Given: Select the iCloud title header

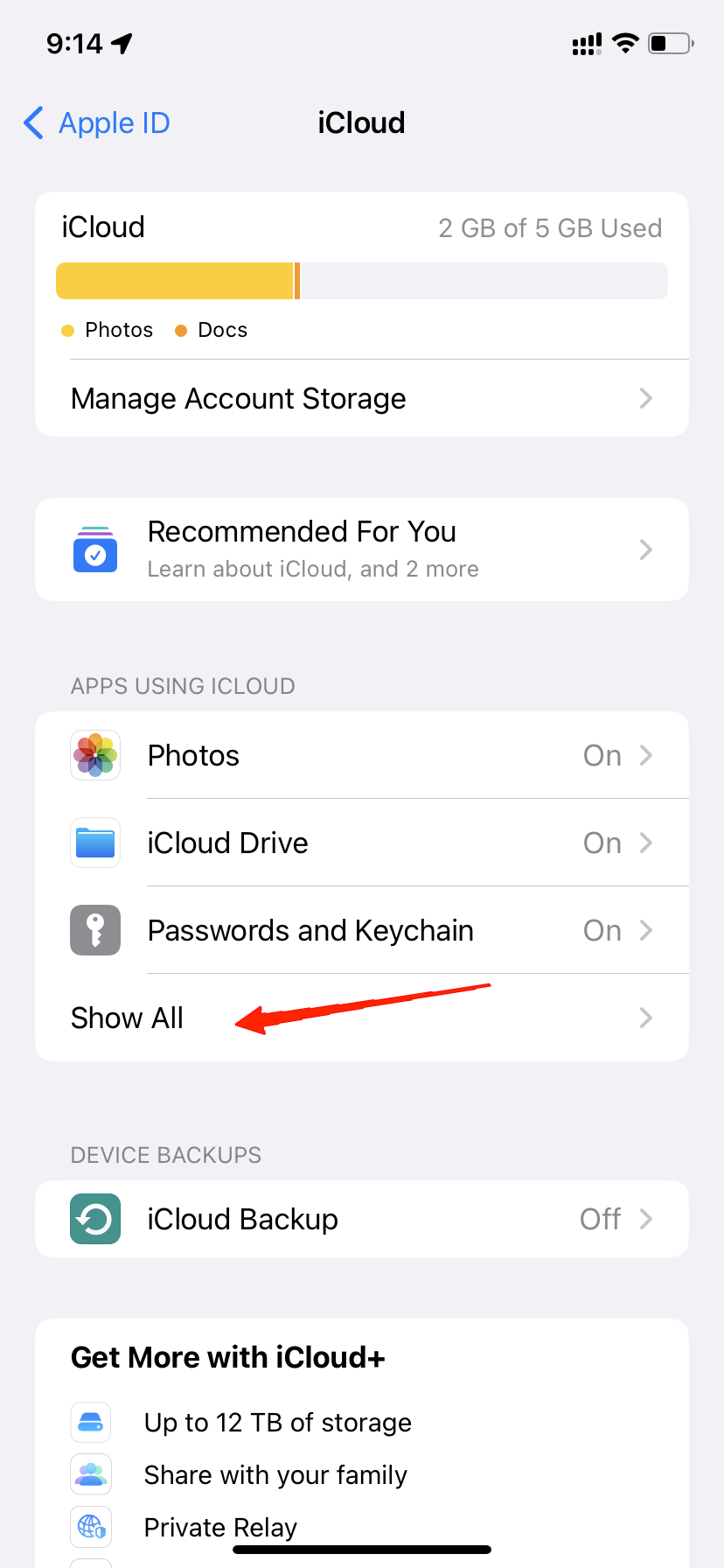Looking at the screenshot, I should (361, 122).
